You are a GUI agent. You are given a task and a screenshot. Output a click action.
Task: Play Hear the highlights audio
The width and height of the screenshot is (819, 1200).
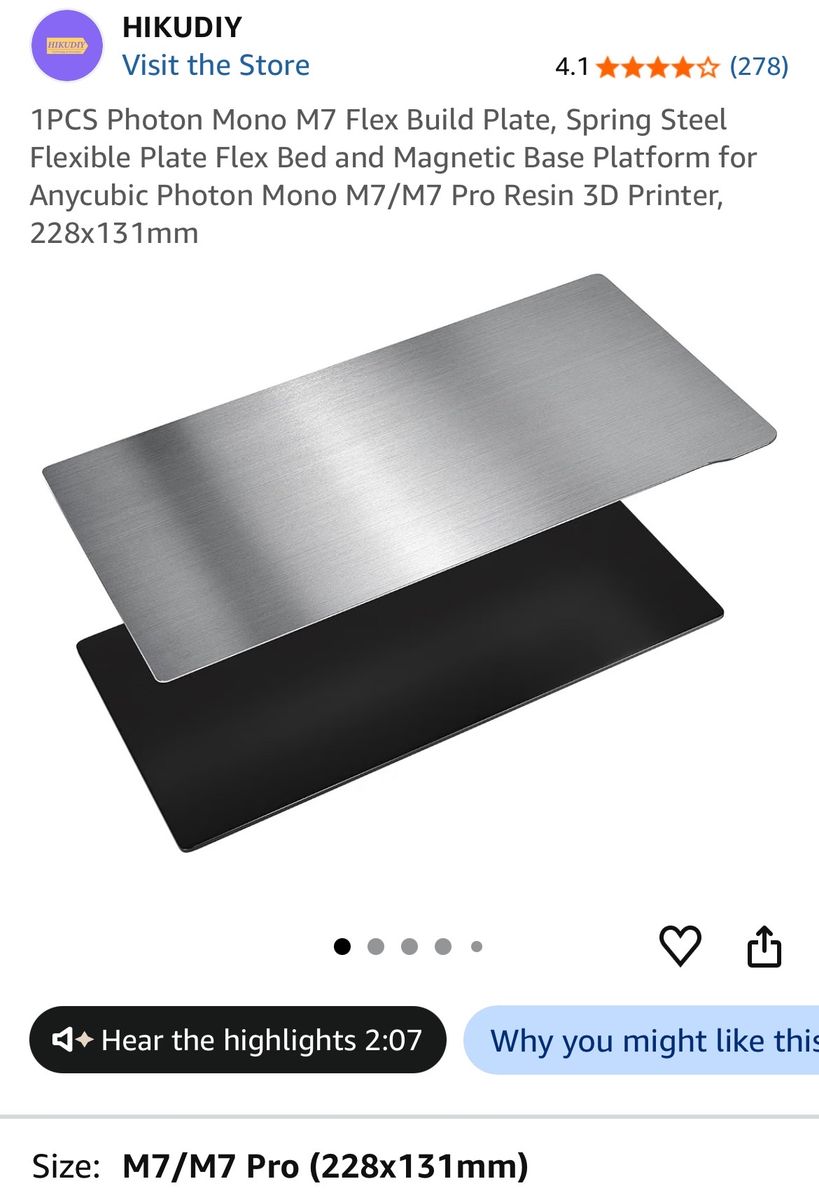pyautogui.click(x=237, y=1040)
